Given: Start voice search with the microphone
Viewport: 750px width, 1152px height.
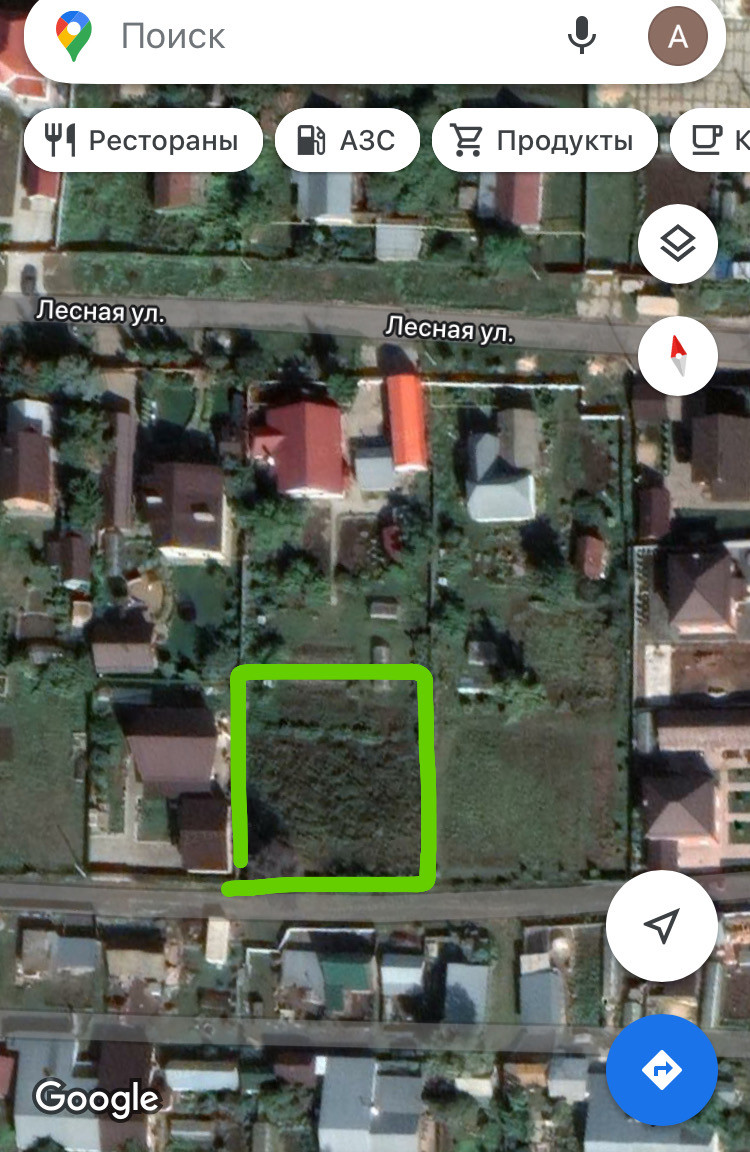Looking at the screenshot, I should tap(581, 37).
